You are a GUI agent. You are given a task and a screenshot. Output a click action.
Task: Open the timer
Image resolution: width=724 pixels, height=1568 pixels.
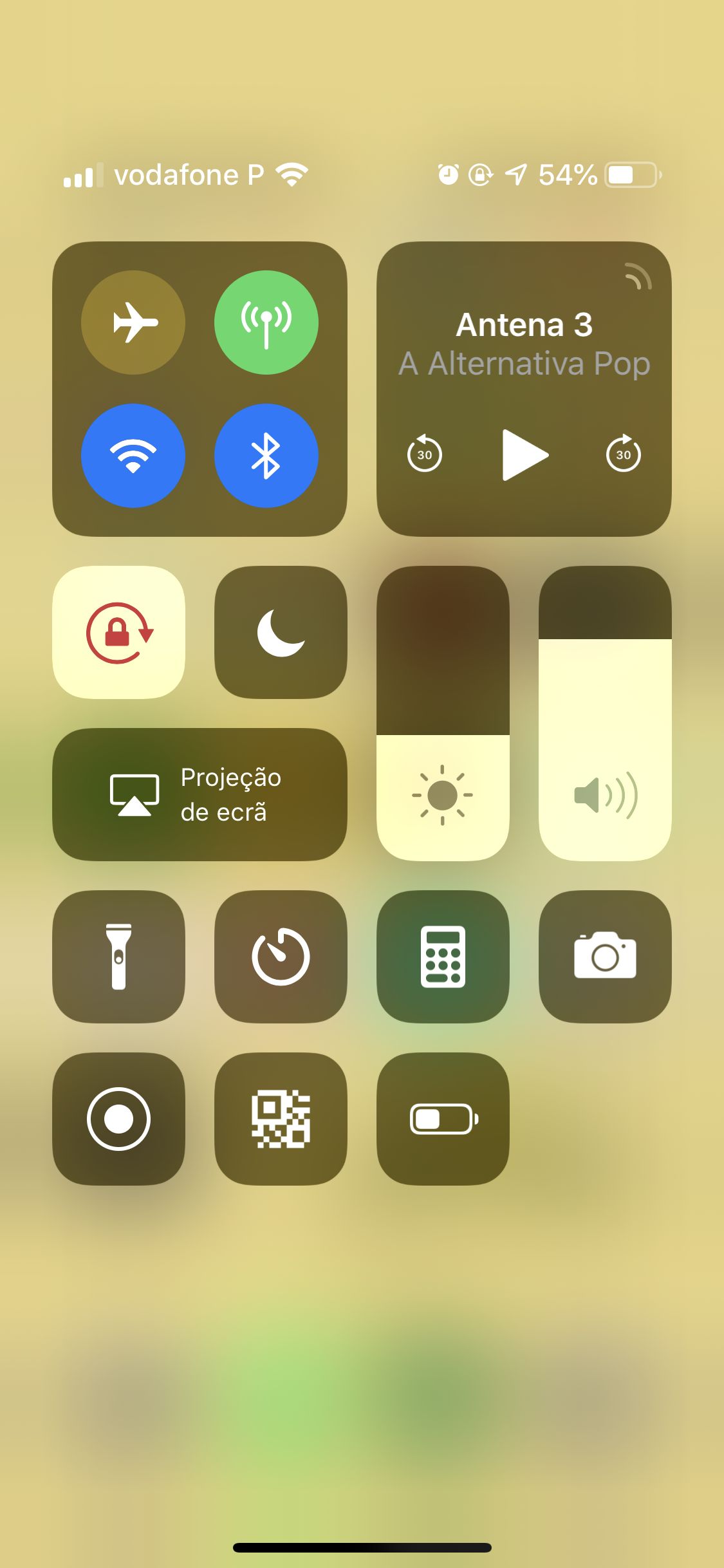(281, 957)
